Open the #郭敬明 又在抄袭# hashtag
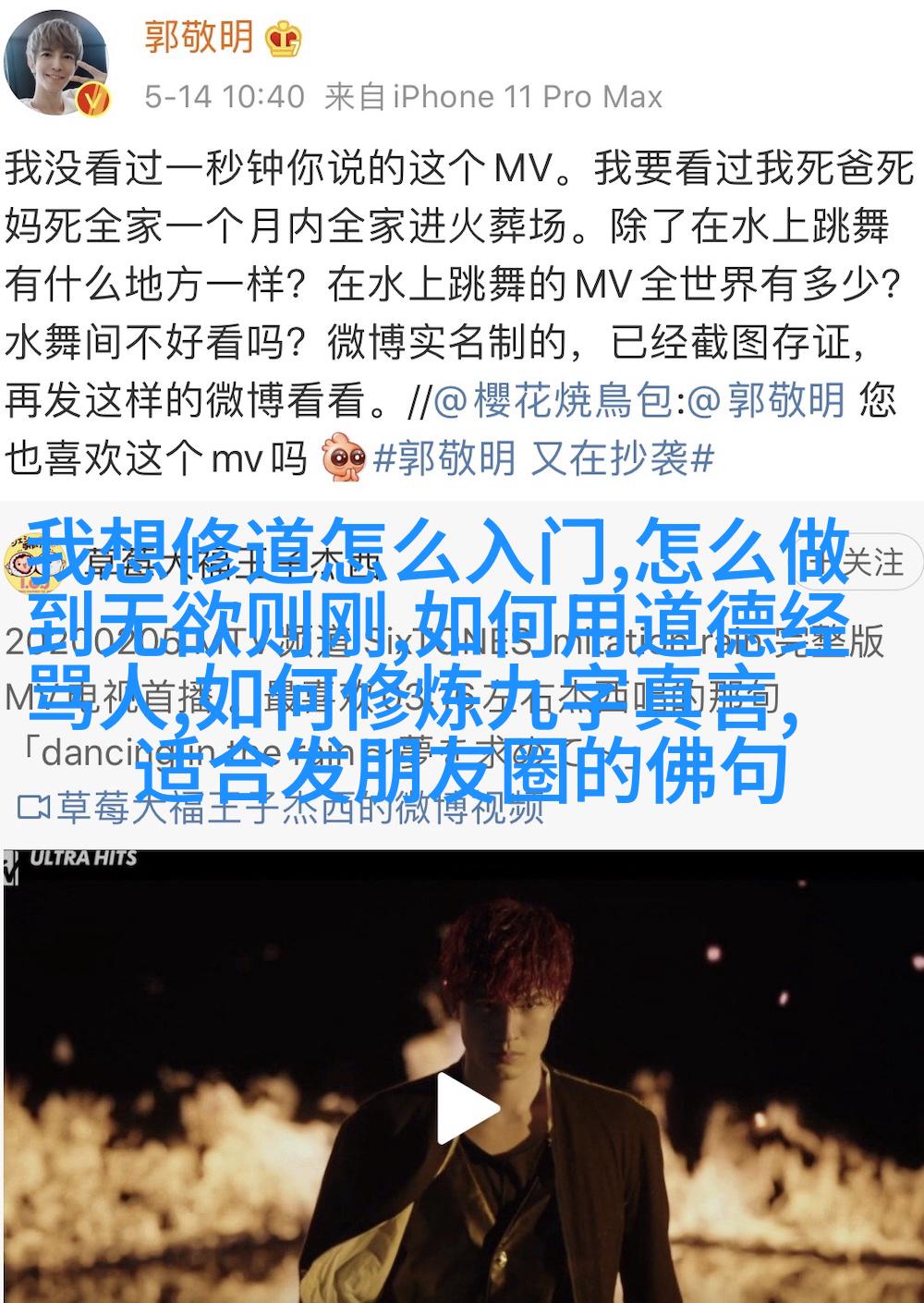924x1303 pixels. pos(545,457)
